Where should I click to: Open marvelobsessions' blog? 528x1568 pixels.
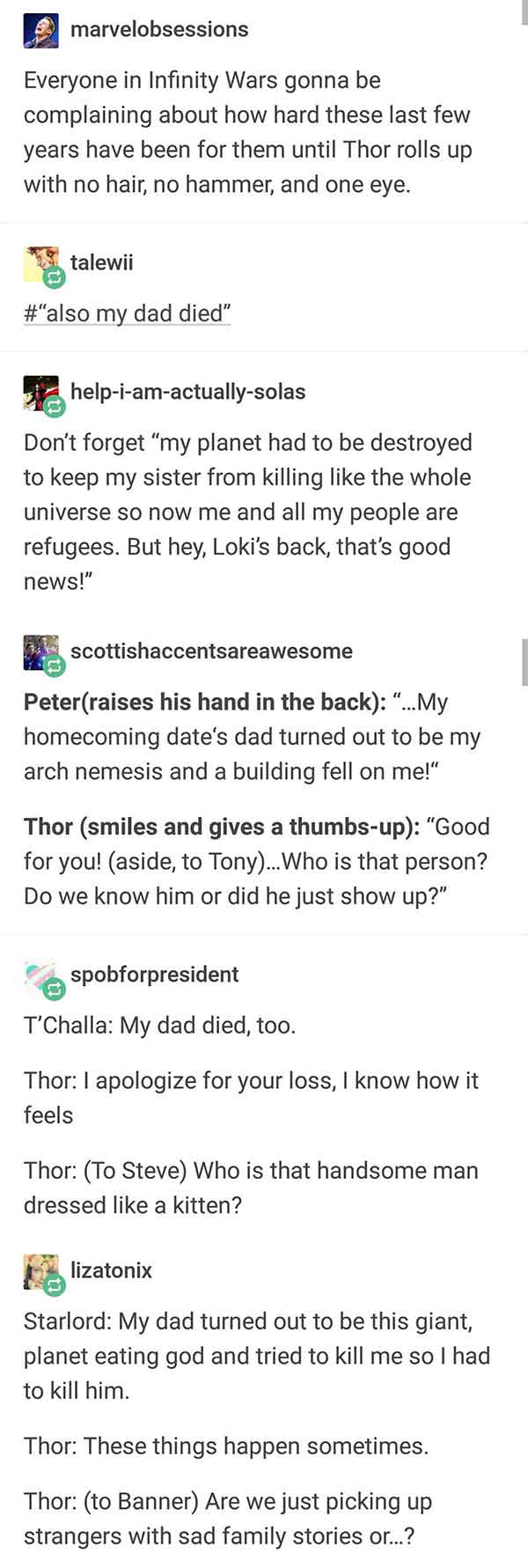(x=158, y=29)
